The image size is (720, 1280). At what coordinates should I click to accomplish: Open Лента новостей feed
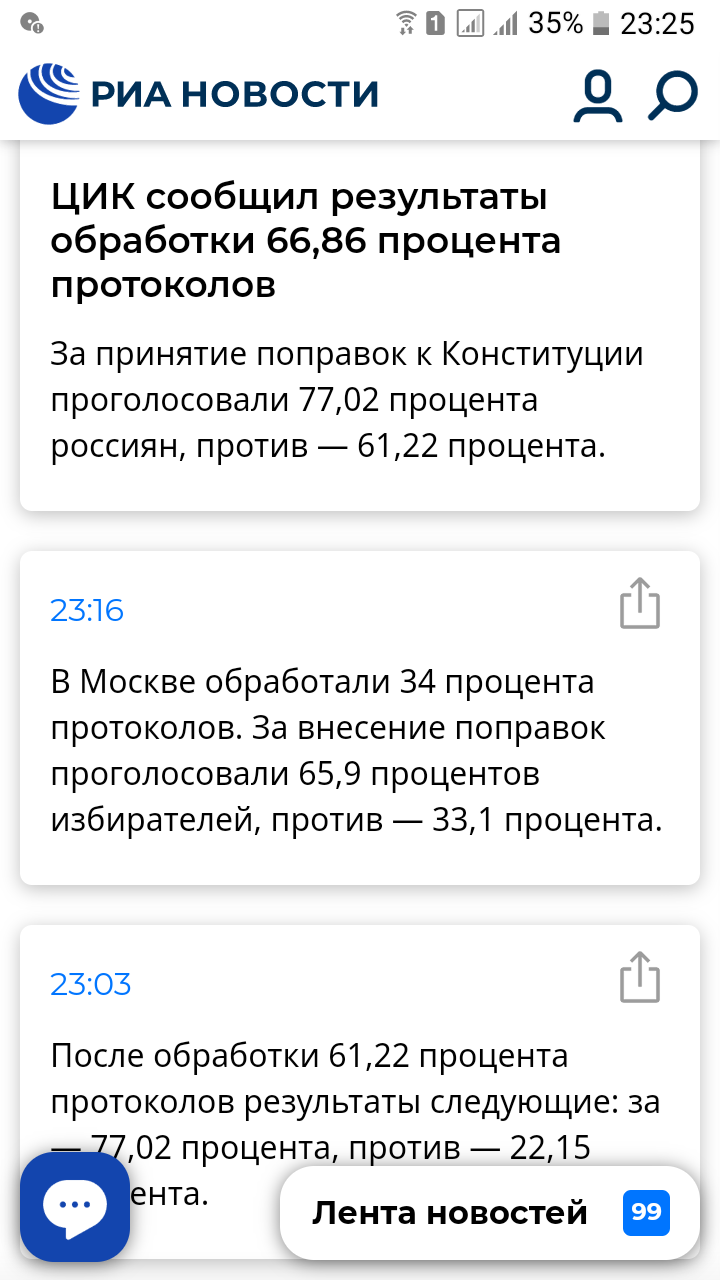[x=489, y=1213]
